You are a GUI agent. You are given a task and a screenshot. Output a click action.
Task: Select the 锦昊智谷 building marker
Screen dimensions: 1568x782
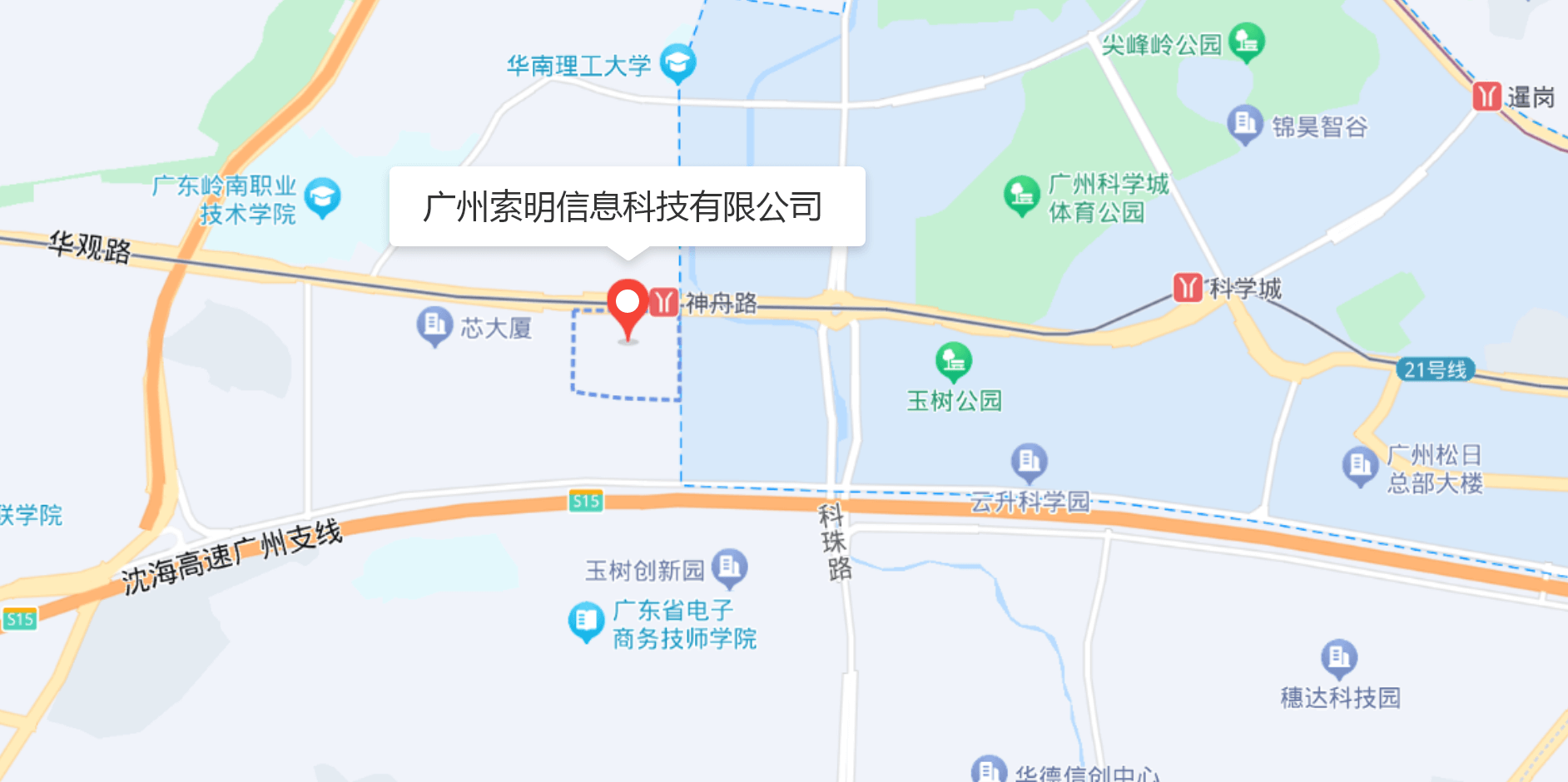pyautogui.click(x=1244, y=124)
